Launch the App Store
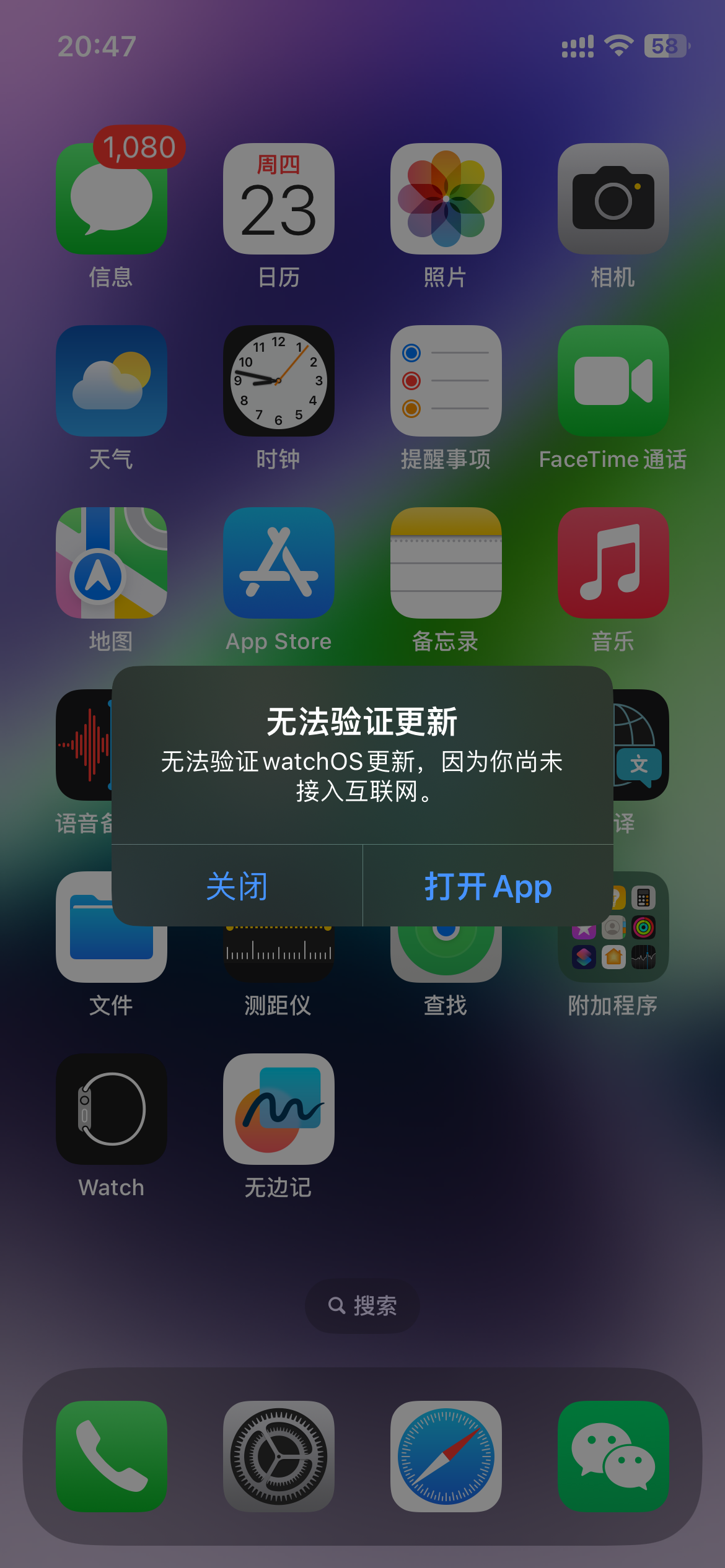 279,563
